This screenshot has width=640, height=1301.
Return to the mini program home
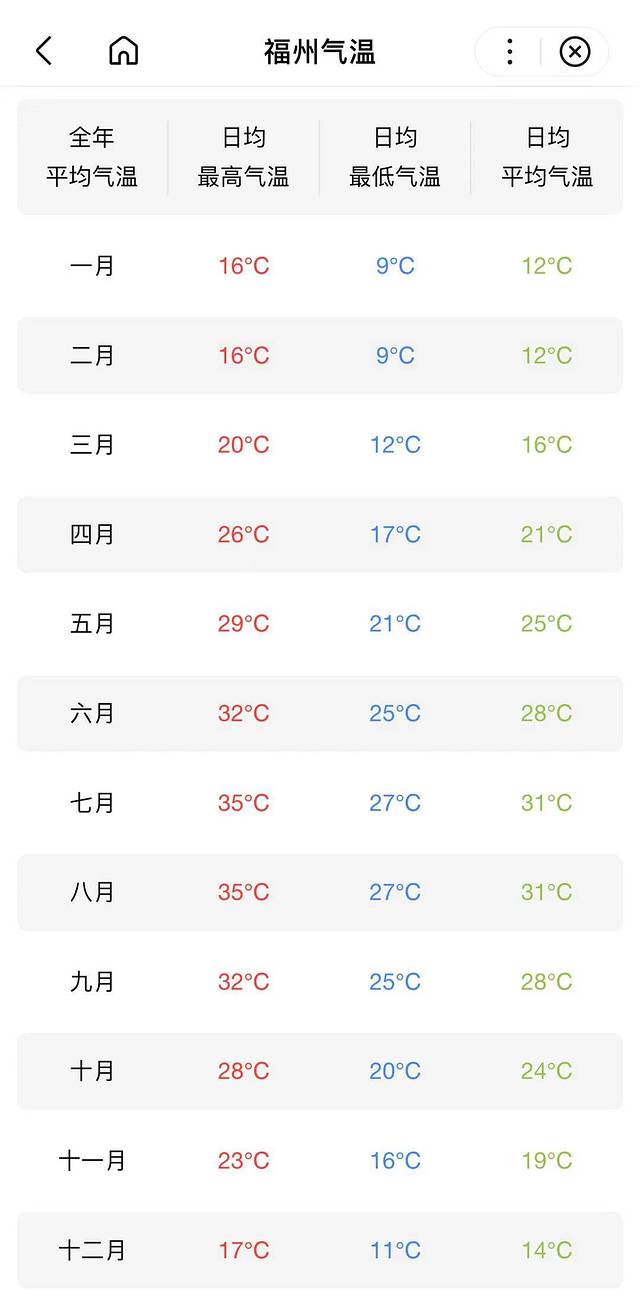(123, 51)
